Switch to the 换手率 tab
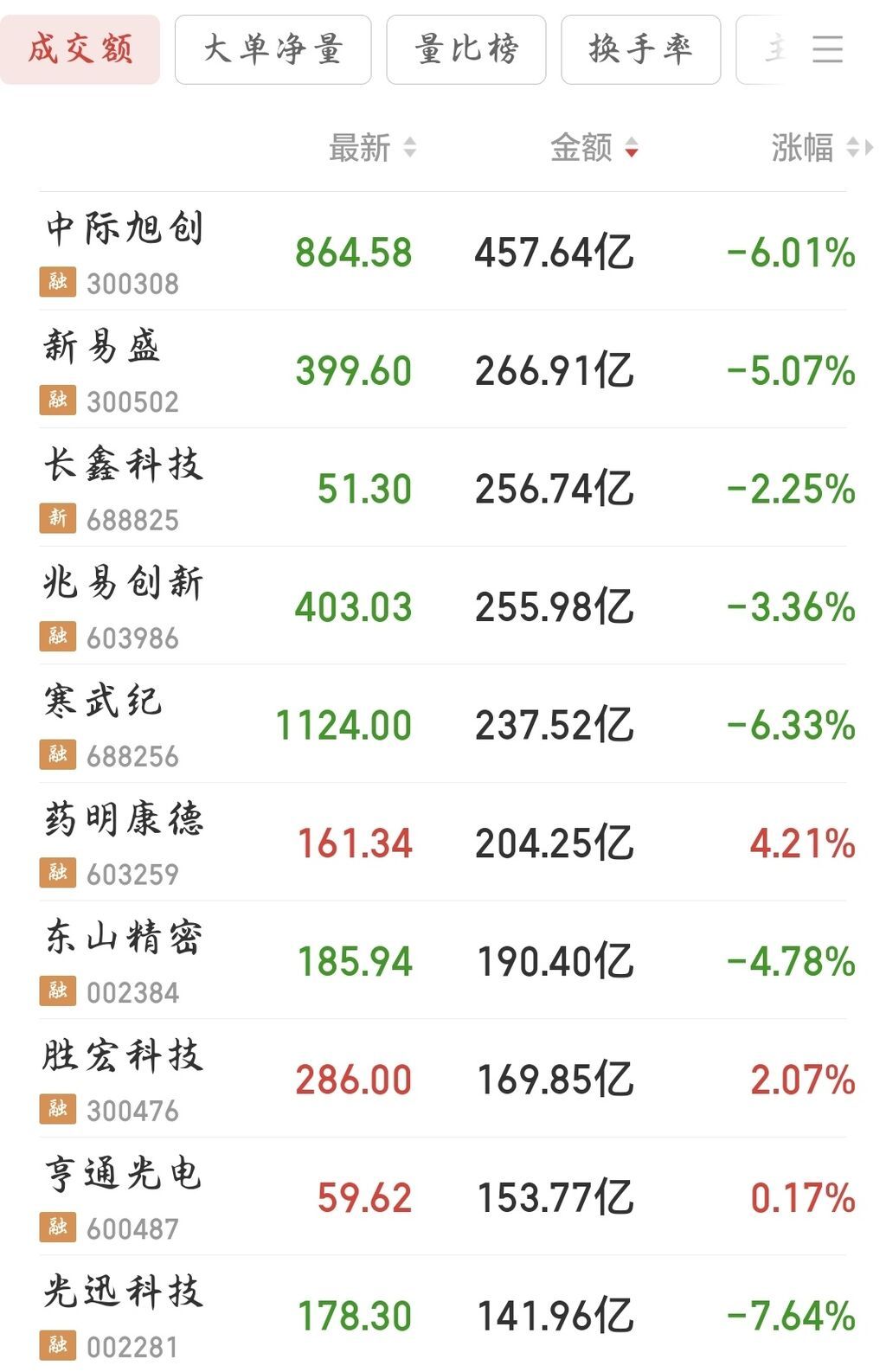The width and height of the screenshot is (886, 1372). click(x=640, y=49)
